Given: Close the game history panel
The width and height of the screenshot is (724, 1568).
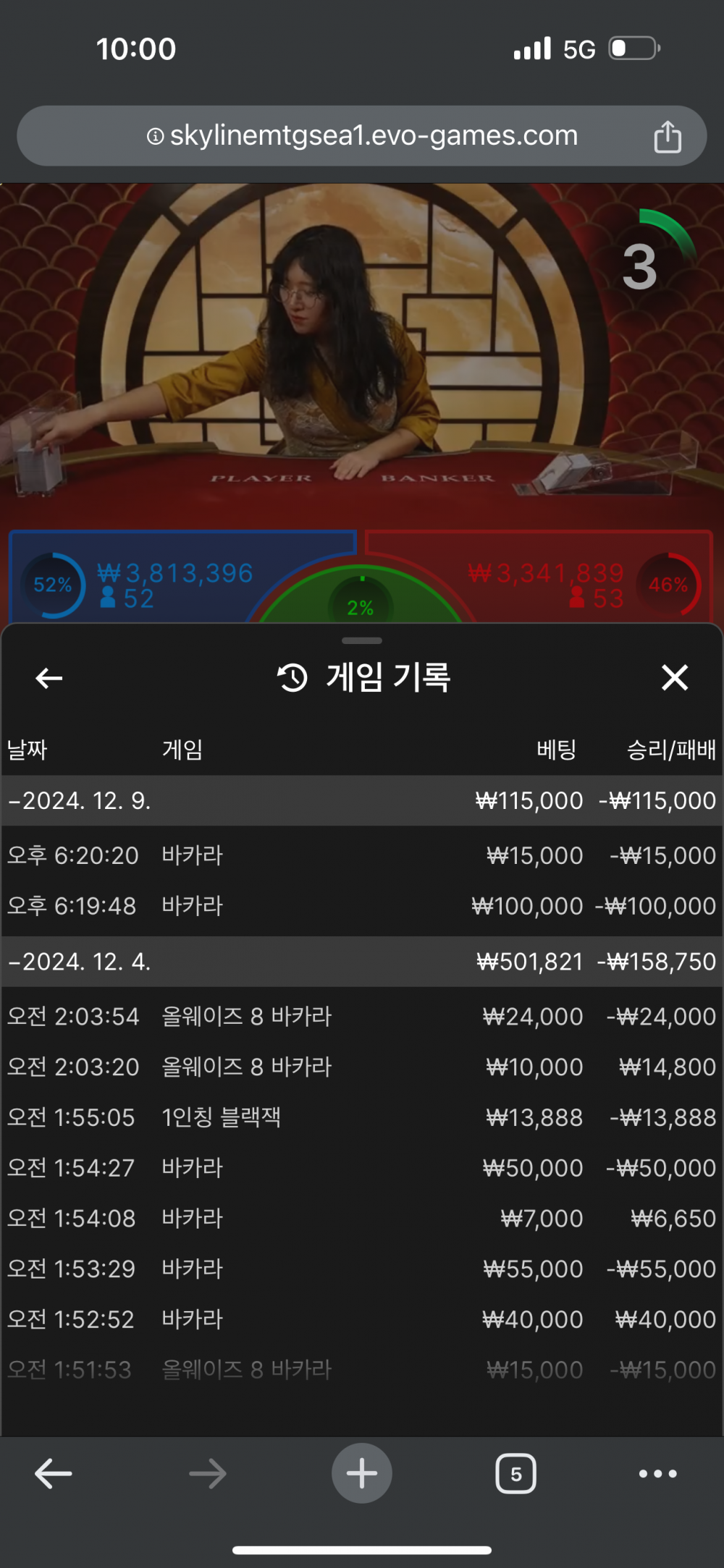Looking at the screenshot, I should (674, 678).
